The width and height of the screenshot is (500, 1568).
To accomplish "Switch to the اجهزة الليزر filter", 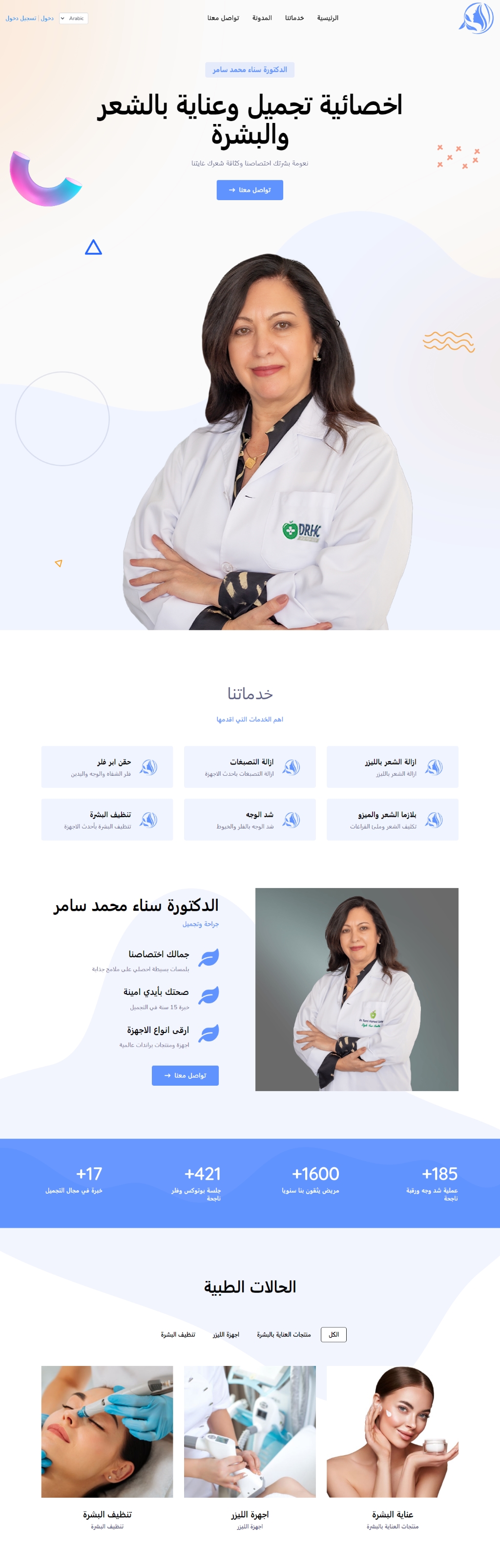I will (x=226, y=1334).
